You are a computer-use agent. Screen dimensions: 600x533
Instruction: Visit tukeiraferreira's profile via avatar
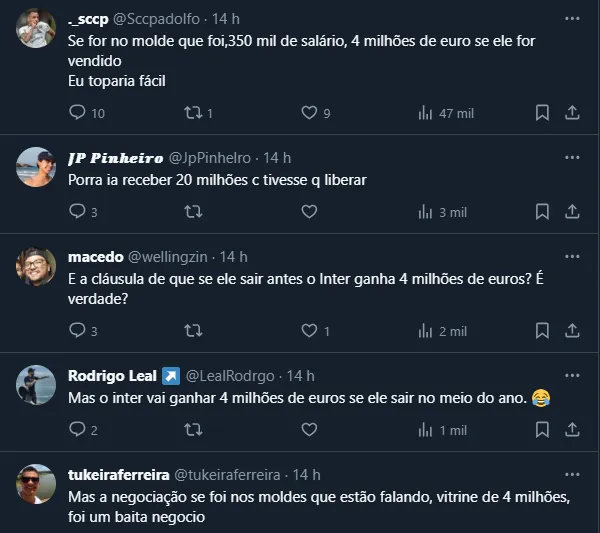click(36, 483)
